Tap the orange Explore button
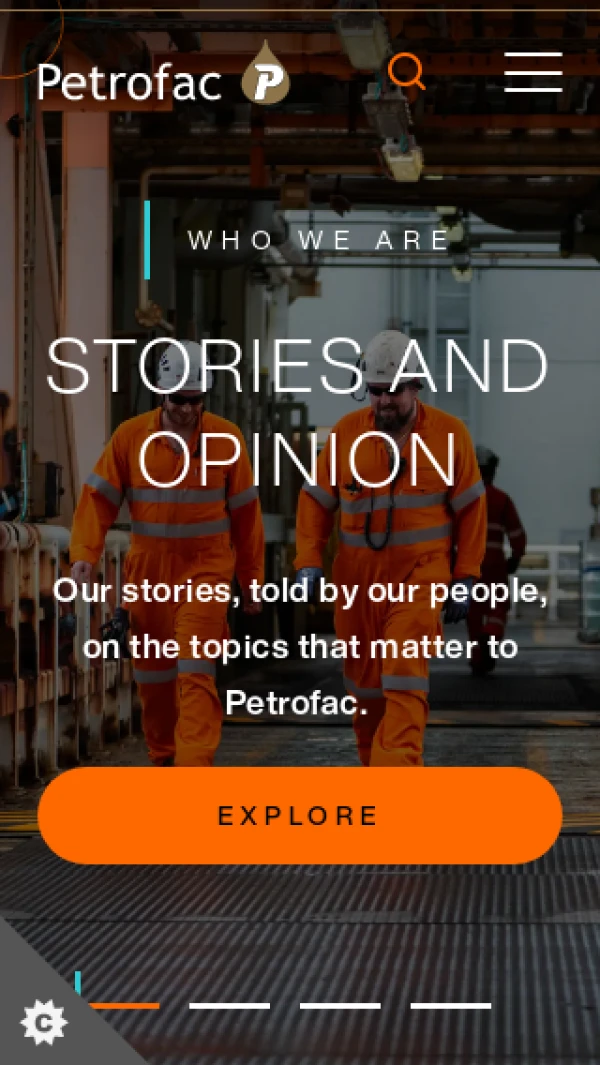 tap(300, 815)
